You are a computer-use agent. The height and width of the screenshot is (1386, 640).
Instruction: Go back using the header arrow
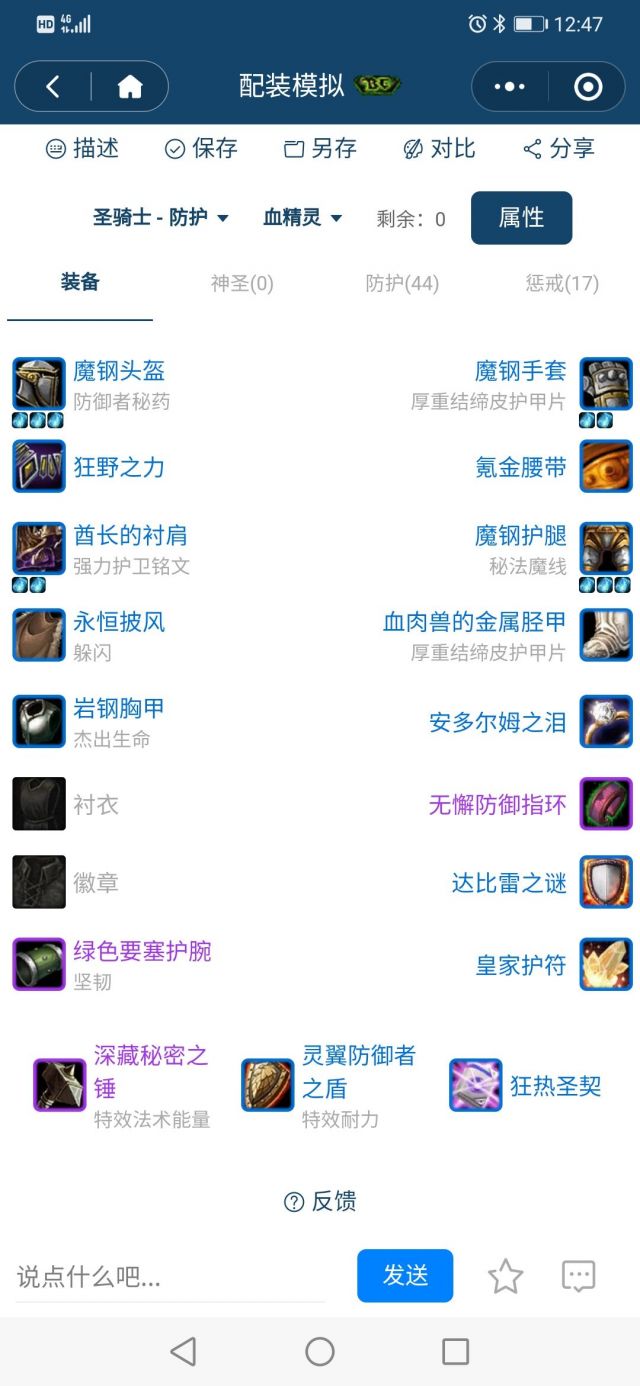pyautogui.click(x=53, y=87)
